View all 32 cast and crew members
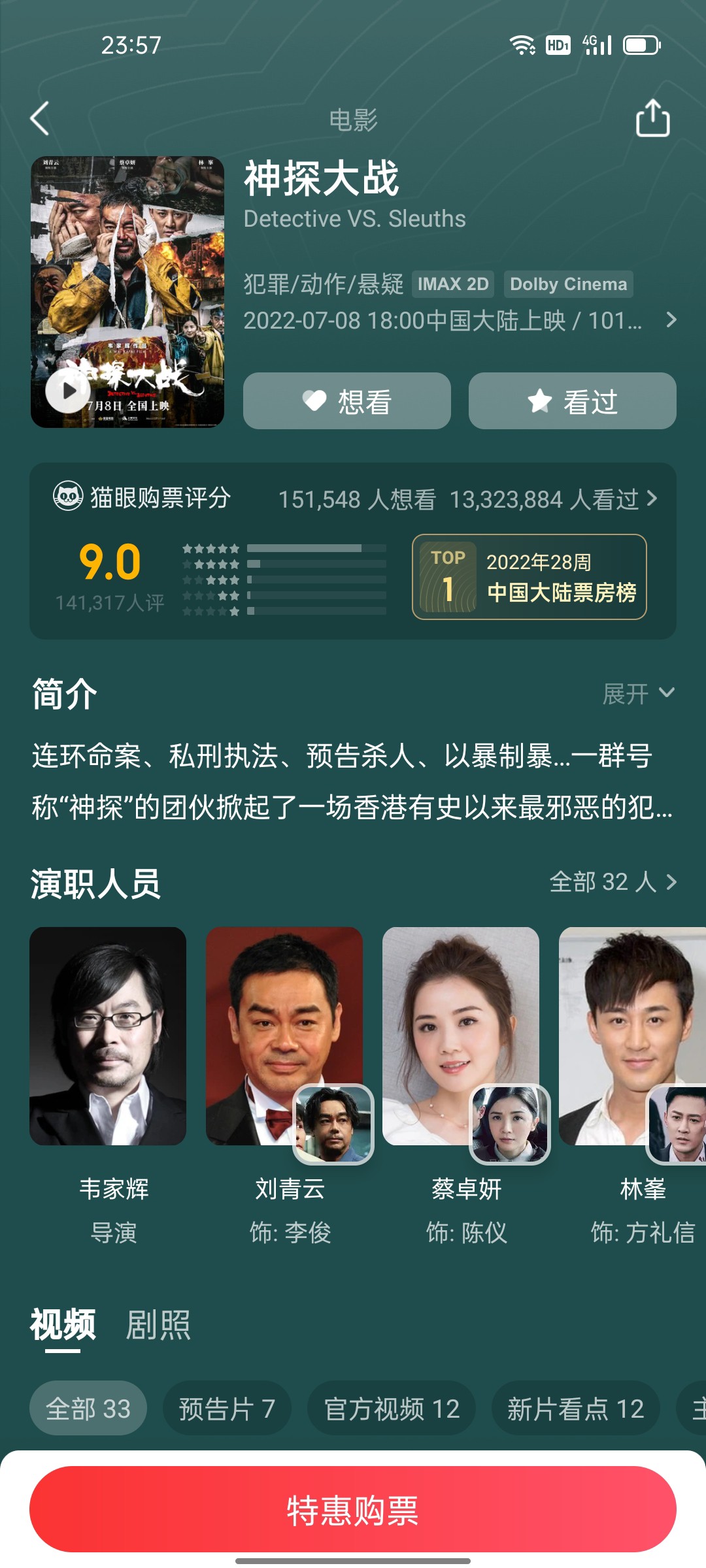The image size is (706, 1568). 613,882
